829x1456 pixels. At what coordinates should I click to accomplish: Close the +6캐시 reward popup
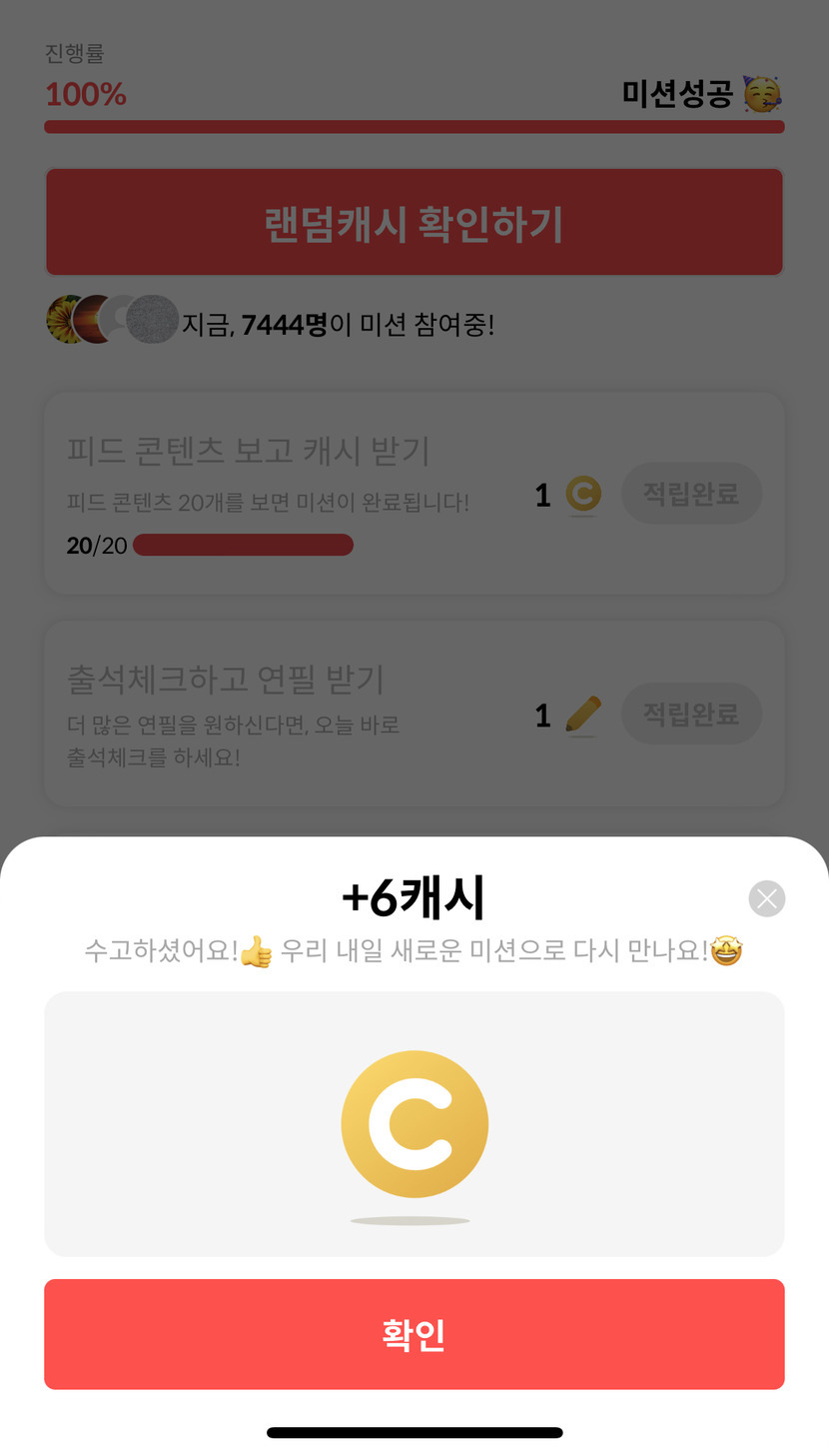pyautogui.click(x=766, y=898)
